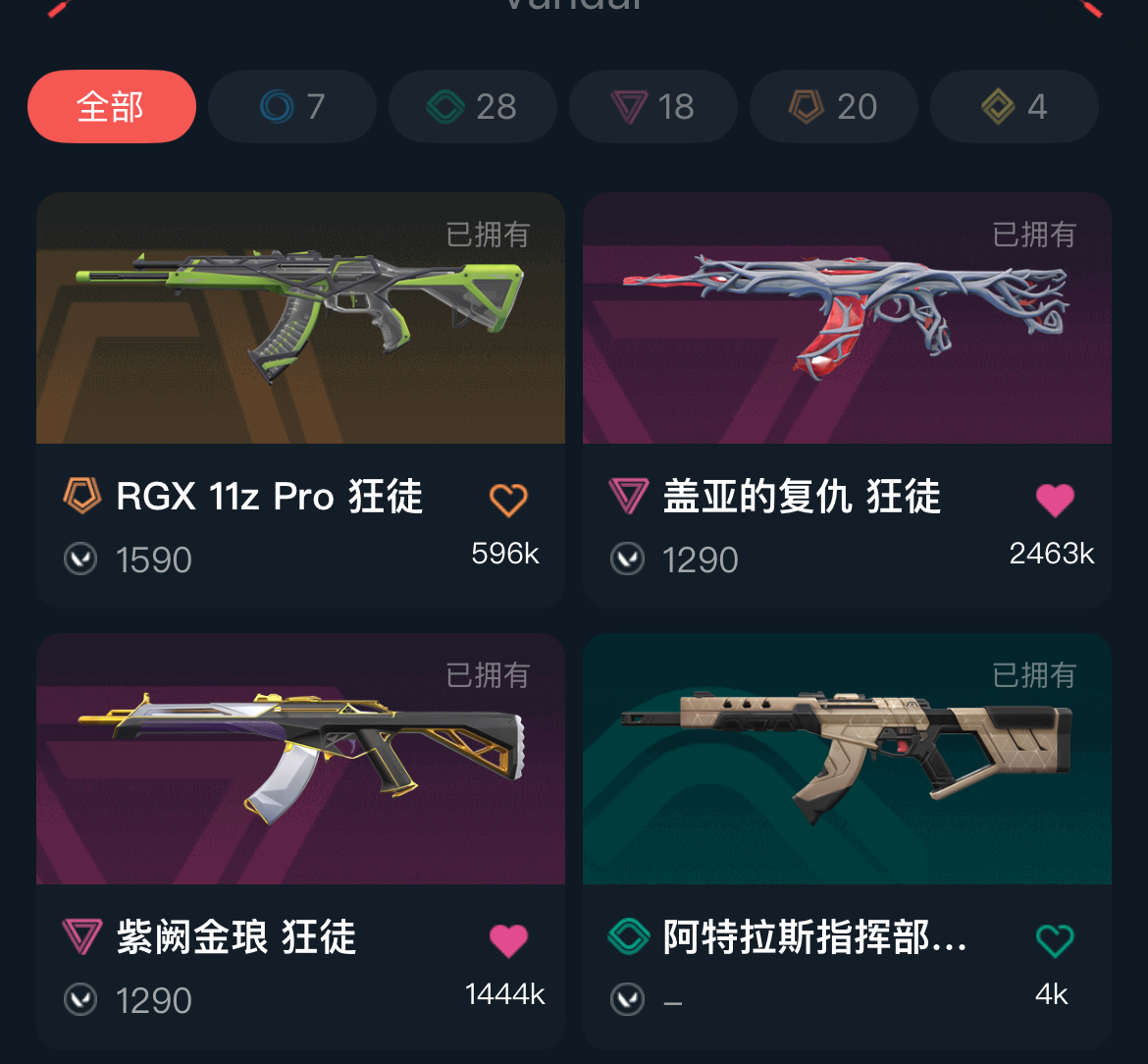1148x1064 pixels.
Task: Open the 紫阙金琅 狂徒 skin card
Action: pyautogui.click(x=300, y=760)
